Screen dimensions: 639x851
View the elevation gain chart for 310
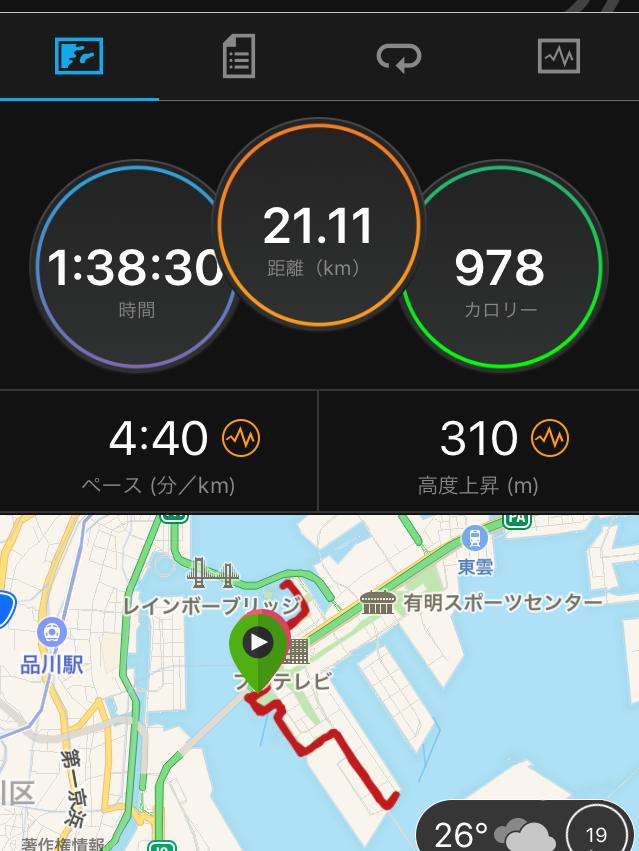(x=550, y=438)
